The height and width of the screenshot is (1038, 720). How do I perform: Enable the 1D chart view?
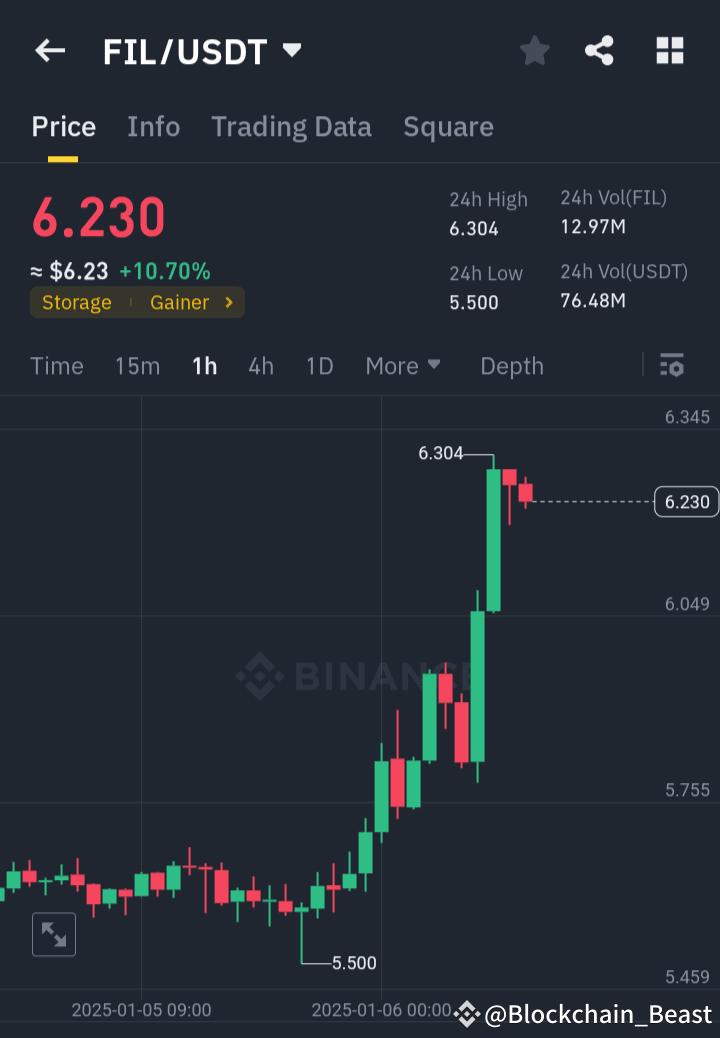coord(319,366)
